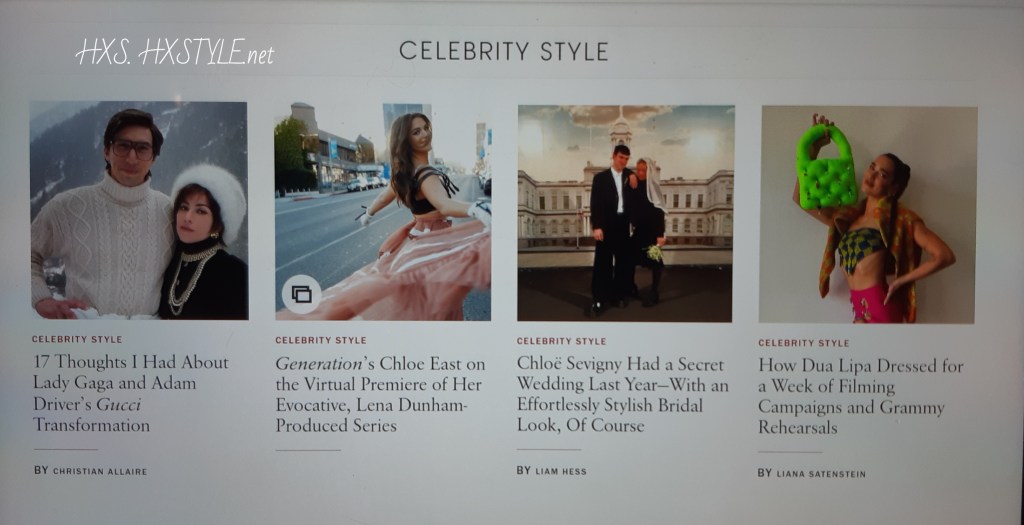Screen dimensions: 1024x525
Task: Open Generation's Chloe East virtual premiere article
Action: click(x=378, y=394)
